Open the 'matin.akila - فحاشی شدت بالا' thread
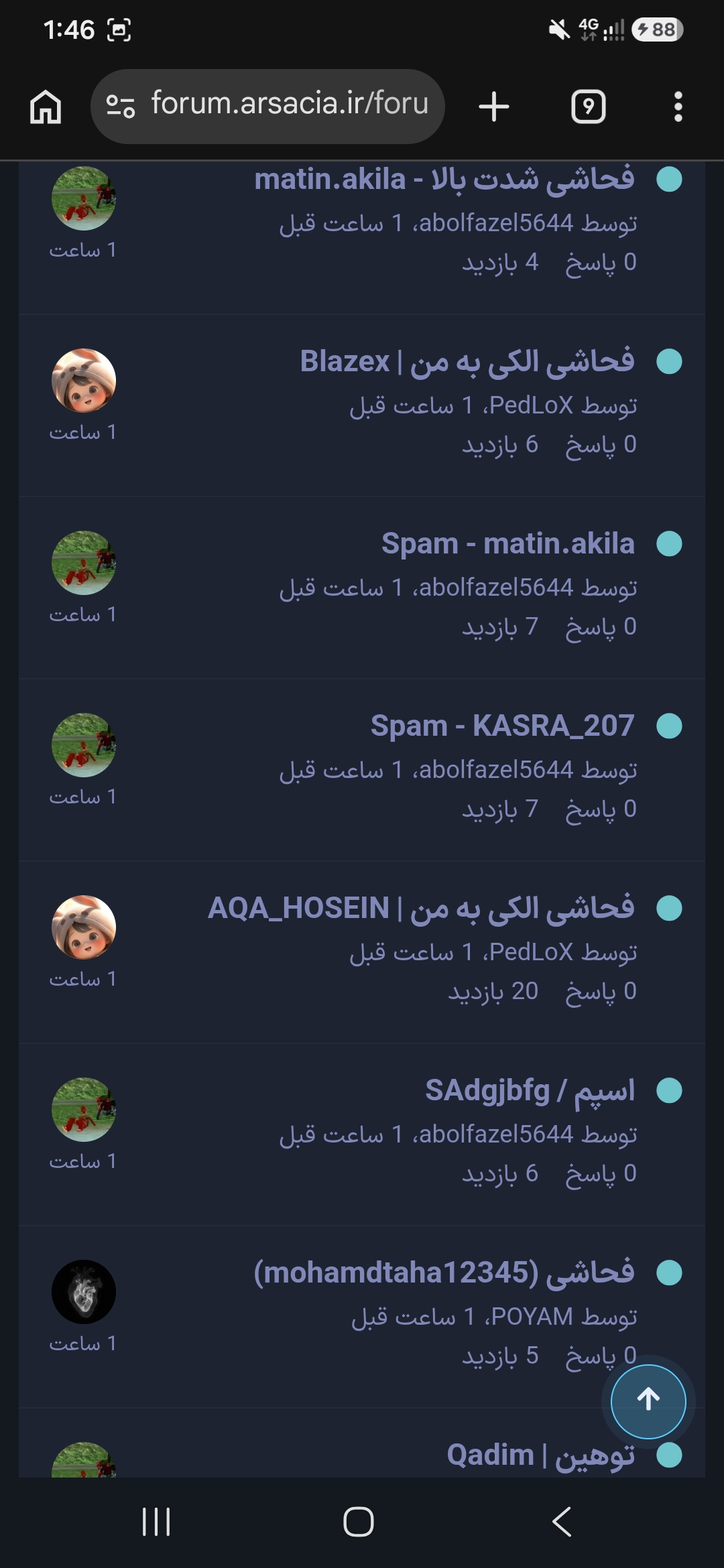 (444, 179)
